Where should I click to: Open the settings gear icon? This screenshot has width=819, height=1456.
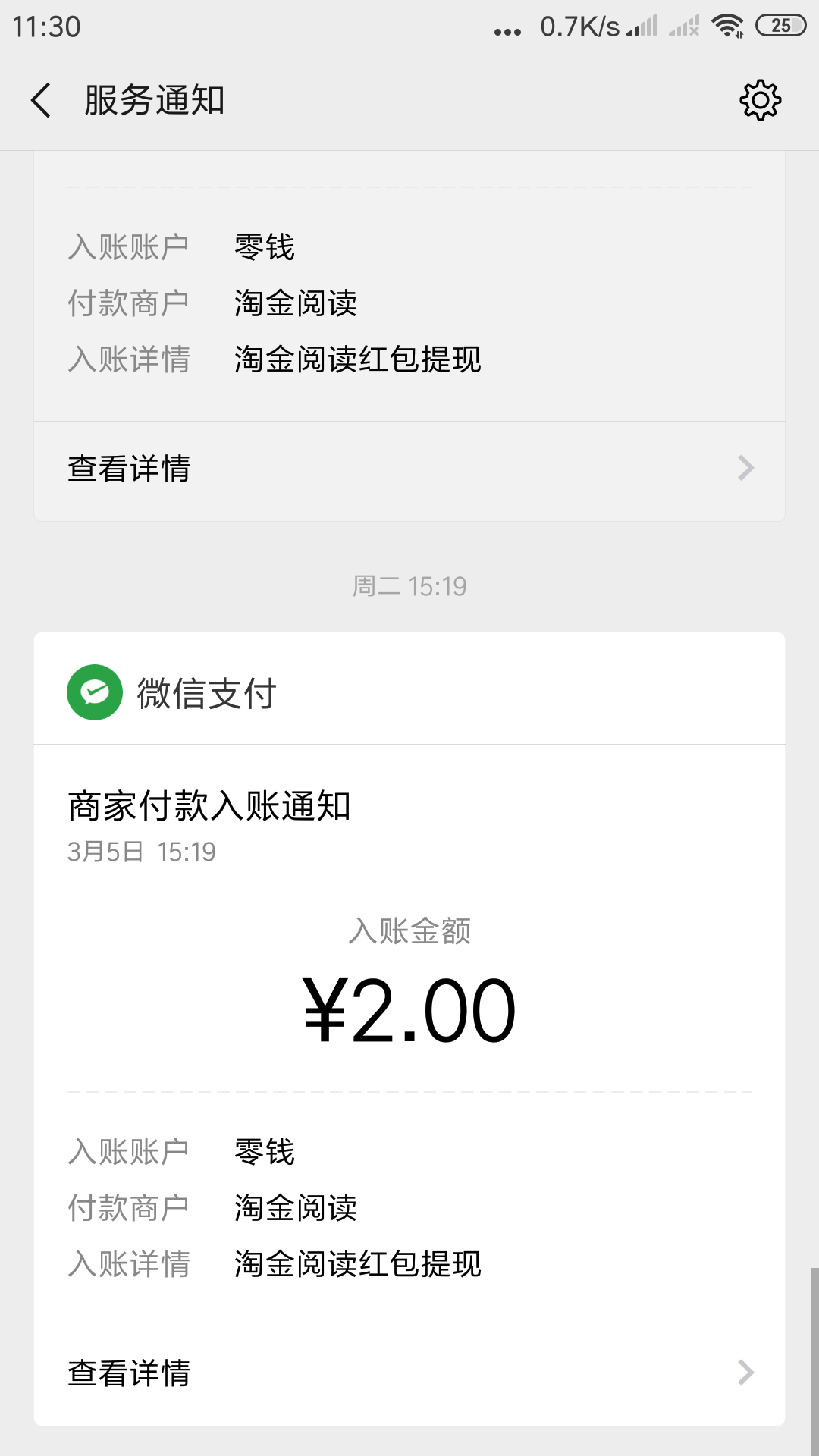(x=760, y=100)
